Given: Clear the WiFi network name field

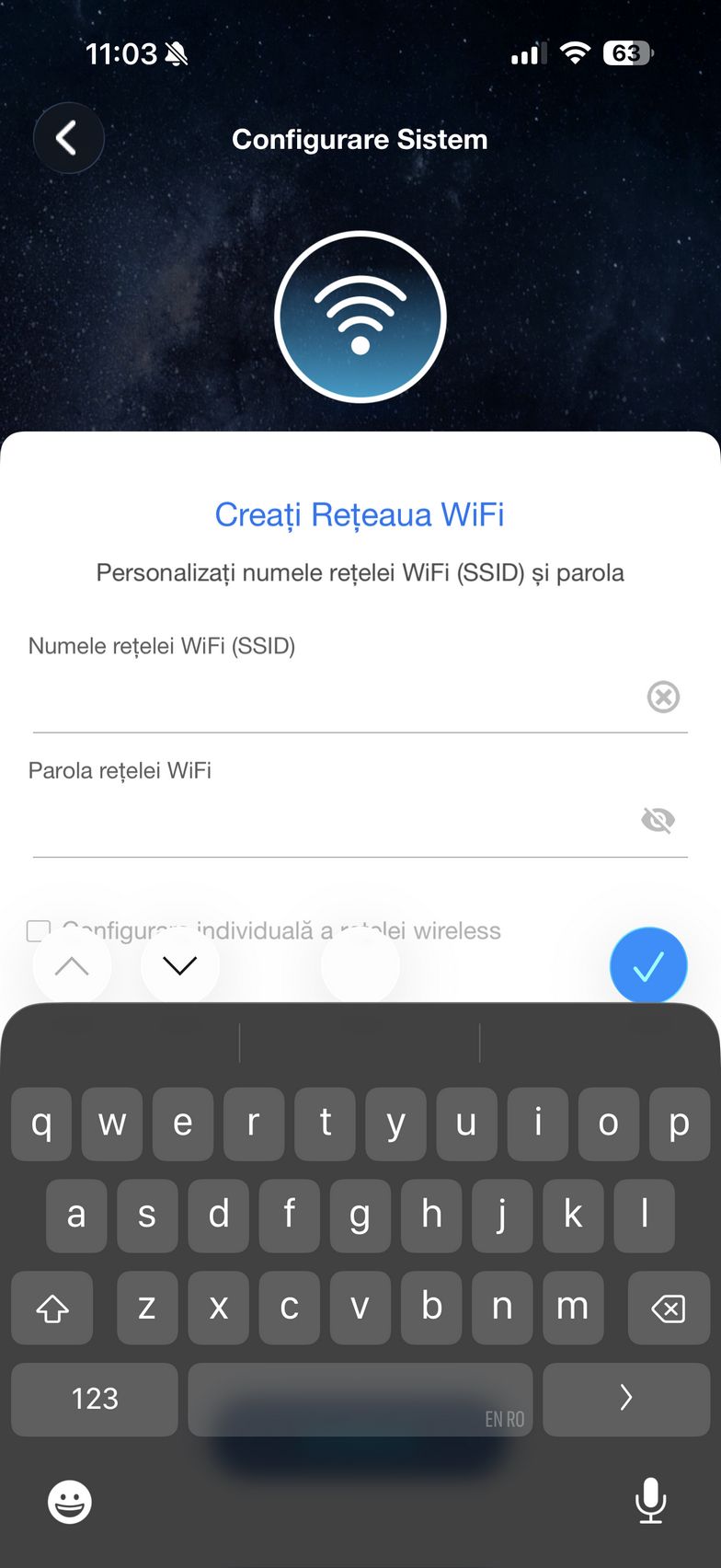Looking at the screenshot, I should coord(663,697).
